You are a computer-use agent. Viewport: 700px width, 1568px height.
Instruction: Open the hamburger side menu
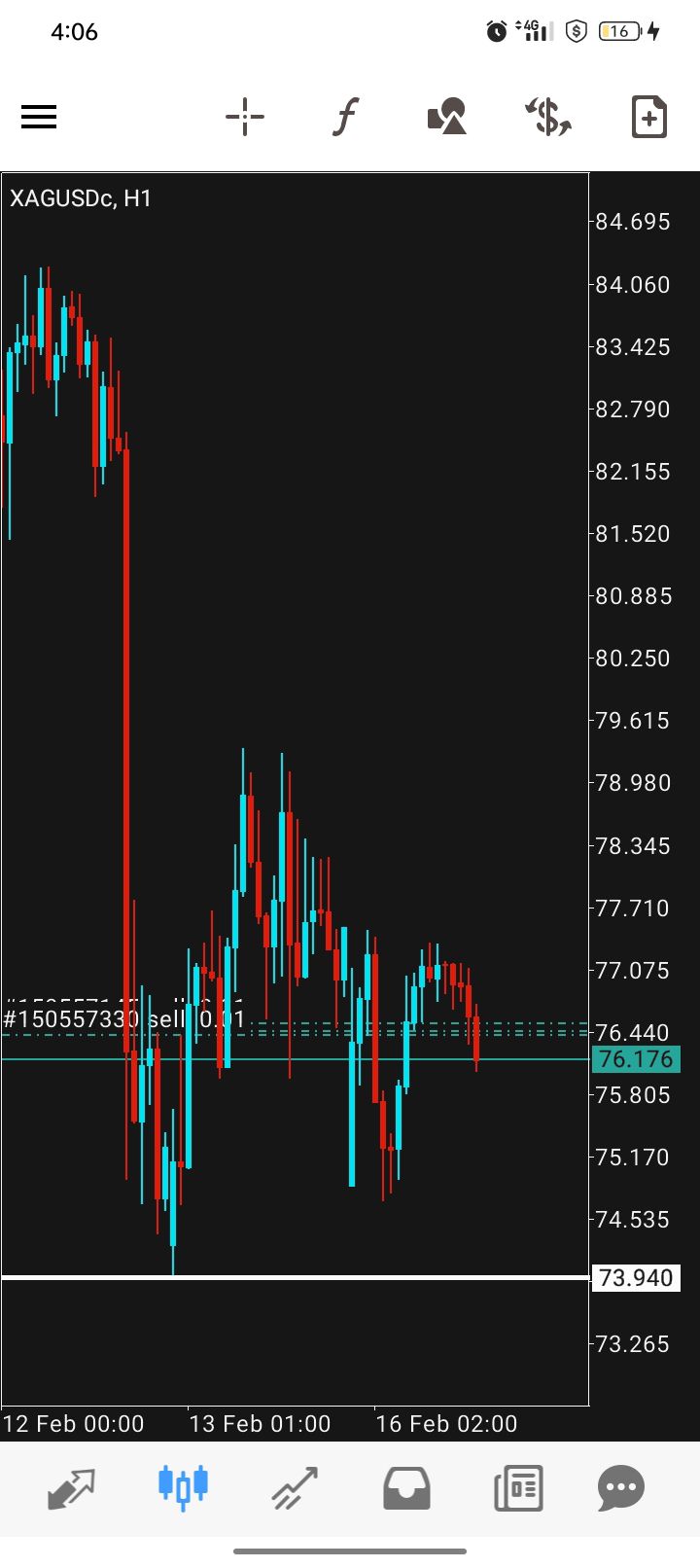coord(39,118)
